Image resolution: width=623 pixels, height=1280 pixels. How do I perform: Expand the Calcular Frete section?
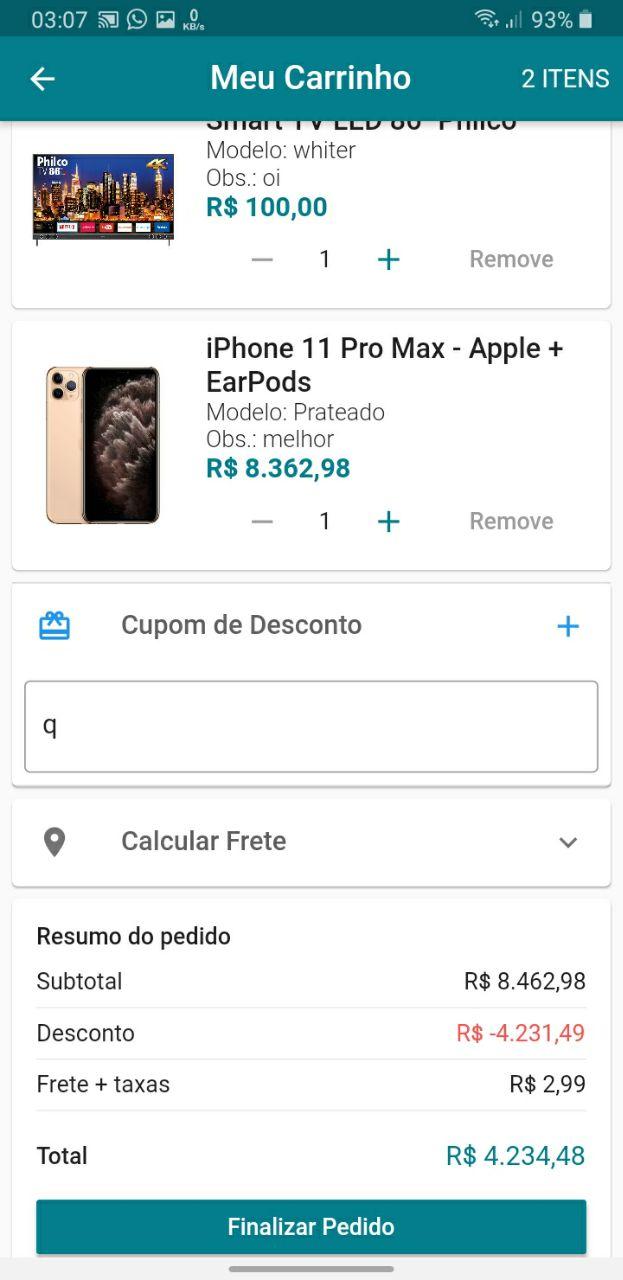tap(567, 842)
